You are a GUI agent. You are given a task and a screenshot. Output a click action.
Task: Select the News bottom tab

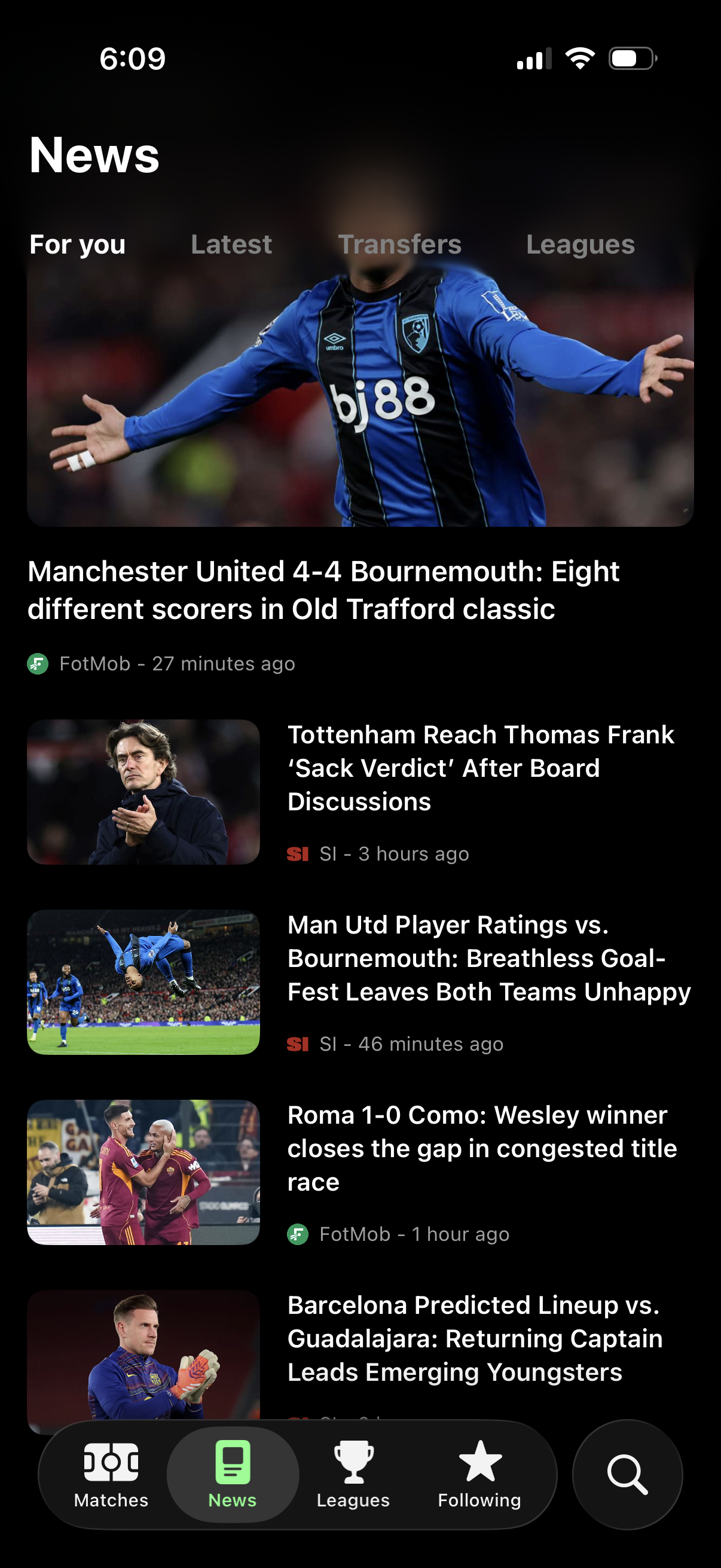point(233,1474)
